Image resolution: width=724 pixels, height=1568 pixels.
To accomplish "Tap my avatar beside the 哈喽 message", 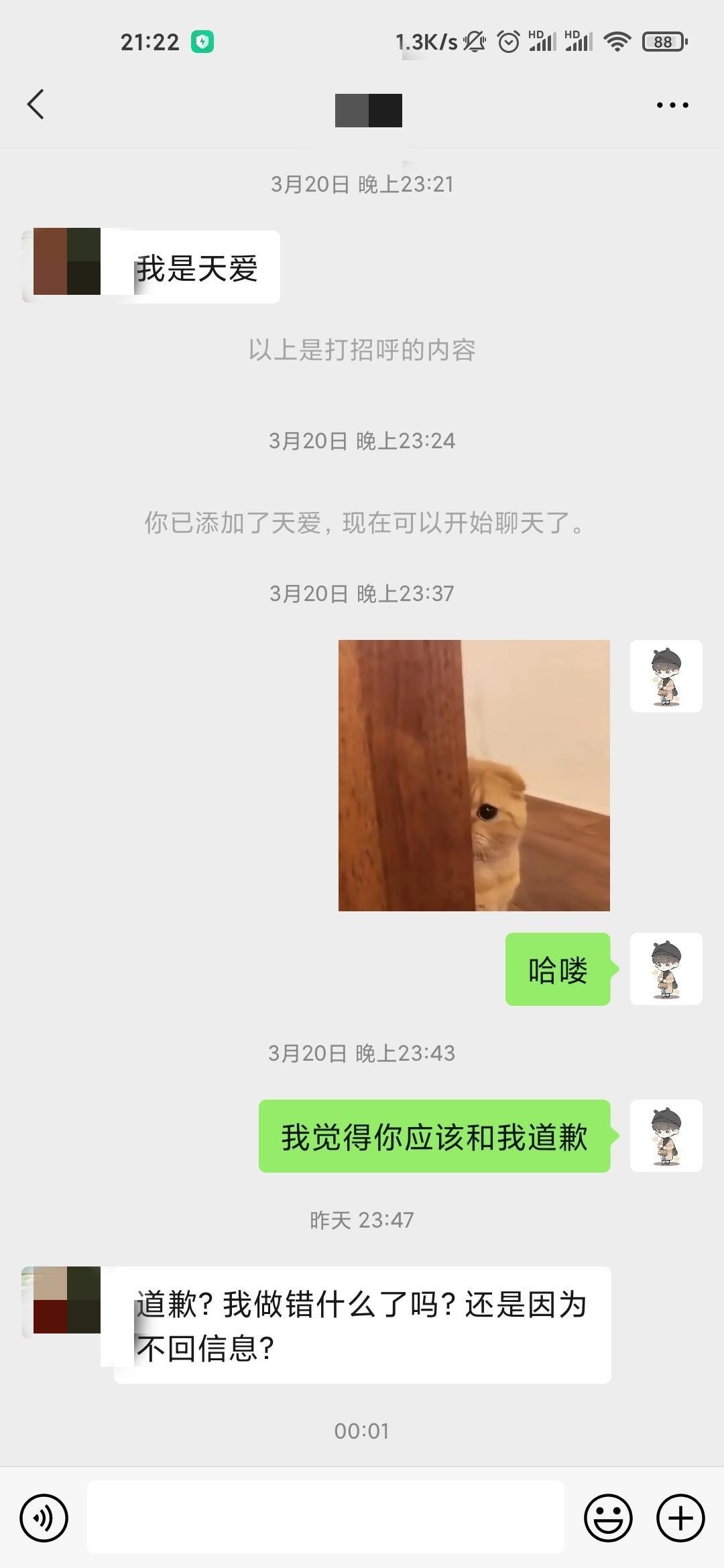I will (x=666, y=969).
